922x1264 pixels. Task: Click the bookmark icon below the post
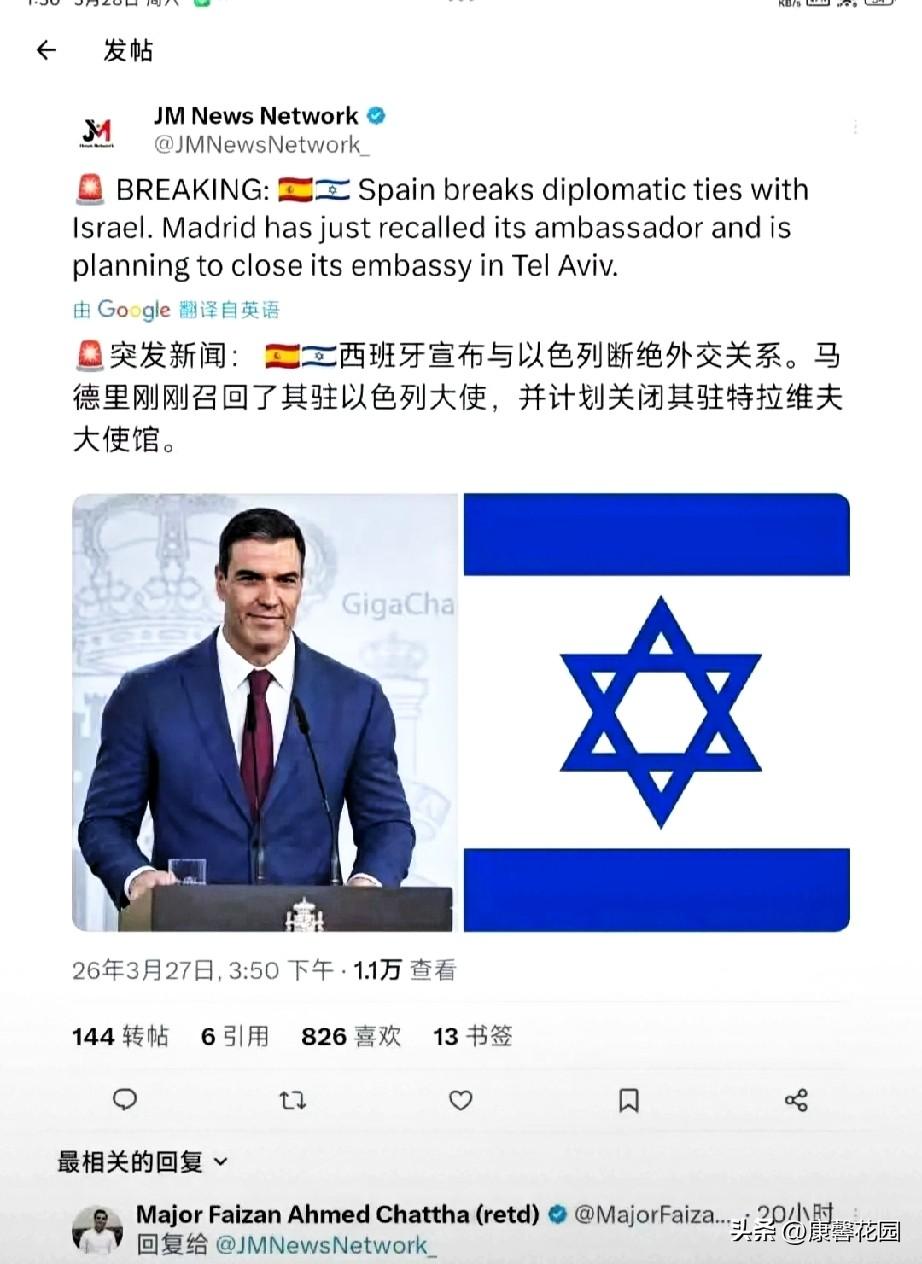pos(628,1100)
